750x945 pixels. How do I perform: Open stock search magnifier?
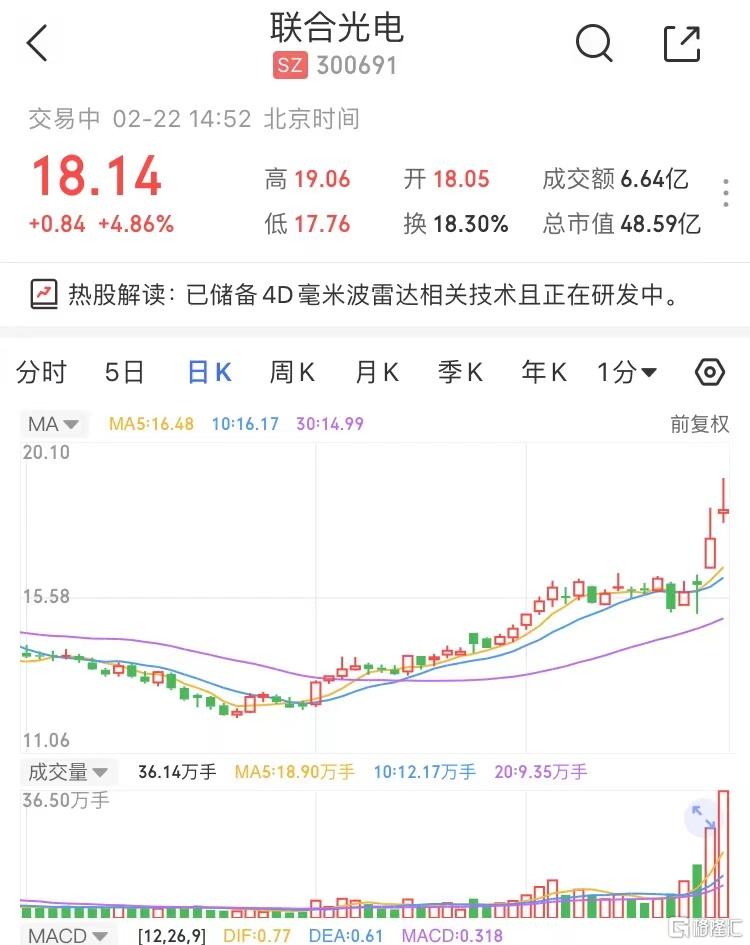594,44
